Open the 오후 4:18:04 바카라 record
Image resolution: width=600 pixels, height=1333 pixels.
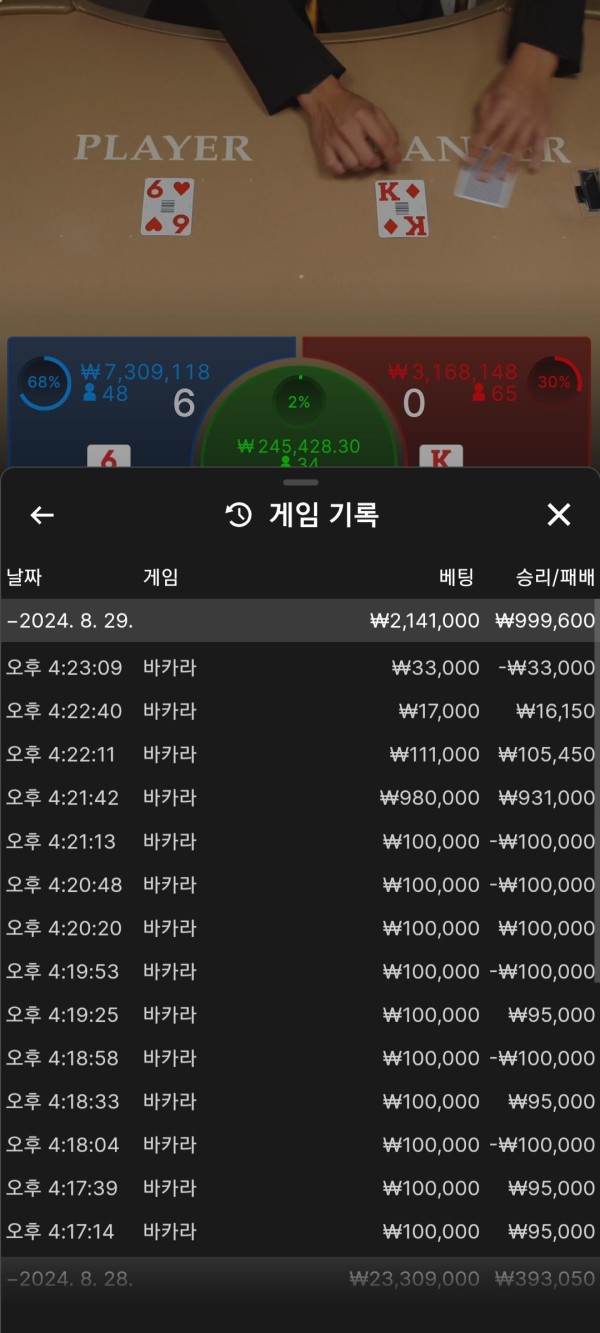(x=298, y=1145)
